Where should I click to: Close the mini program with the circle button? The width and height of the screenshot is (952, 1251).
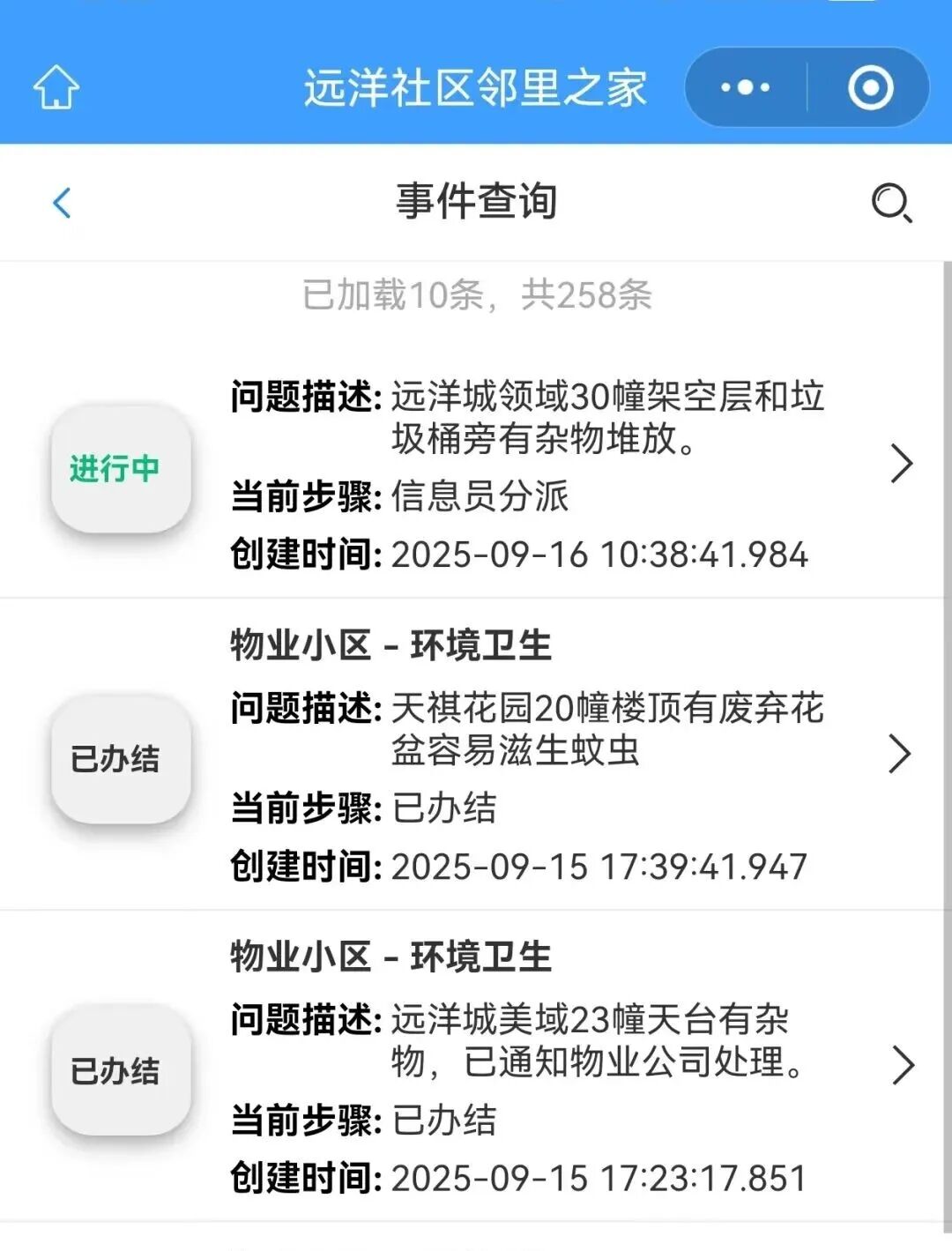(870, 87)
